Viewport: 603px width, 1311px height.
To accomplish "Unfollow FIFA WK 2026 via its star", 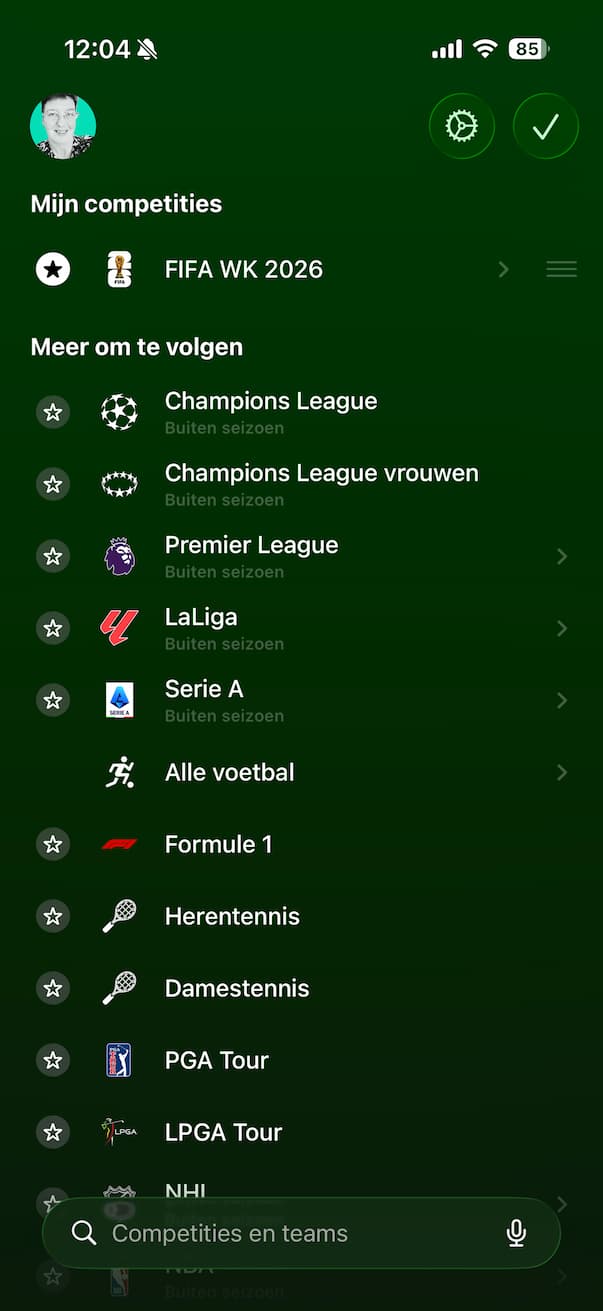I will pos(53,269).
